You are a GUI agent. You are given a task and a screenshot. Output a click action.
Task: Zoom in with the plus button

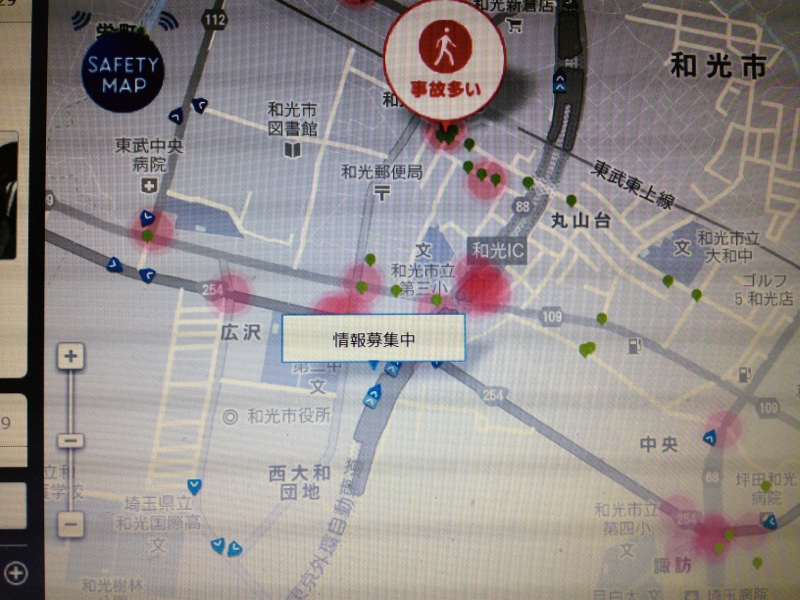click(x=71, y=355)
